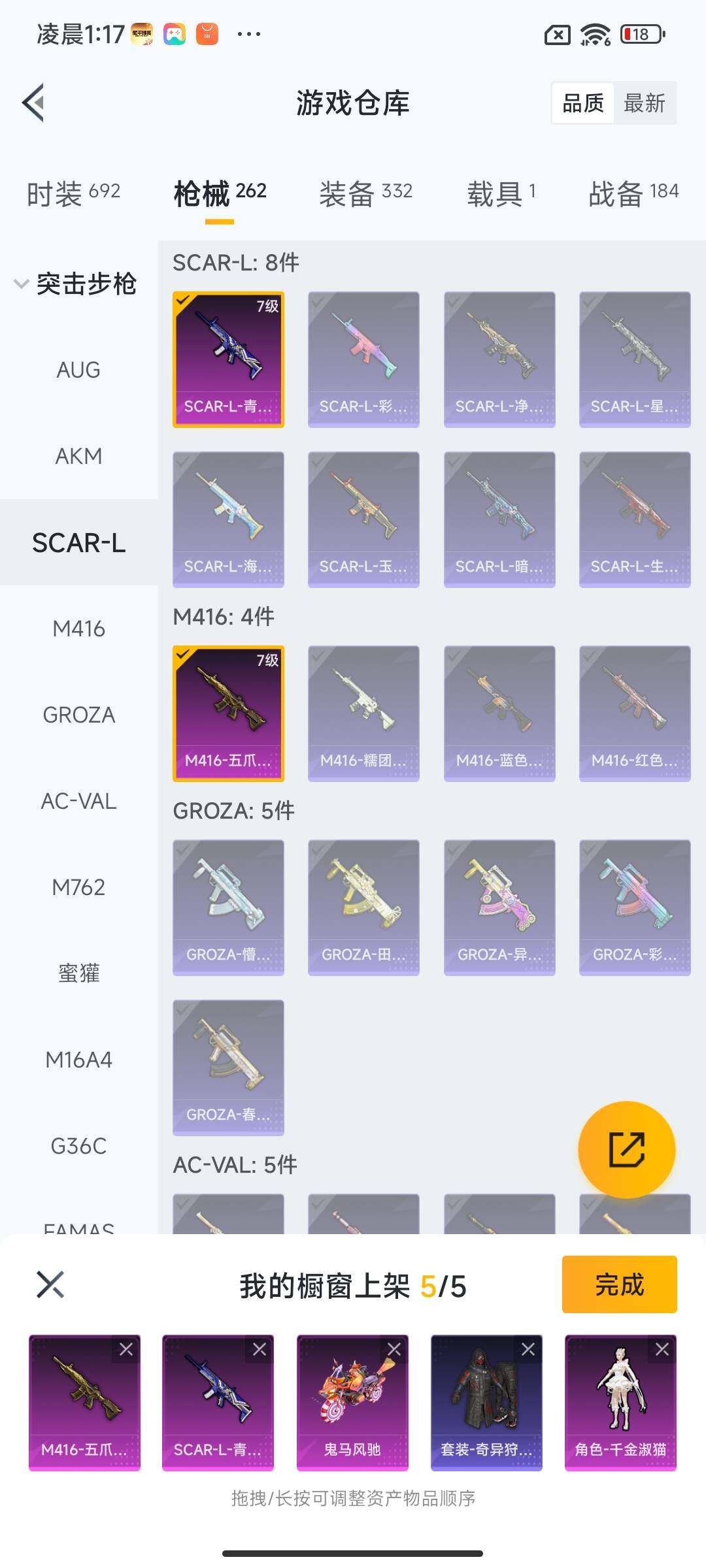Switch to the 载具 tab
Image resolution: width=706 pixels, height=1568 pixels.
click(x=501, y=193)
